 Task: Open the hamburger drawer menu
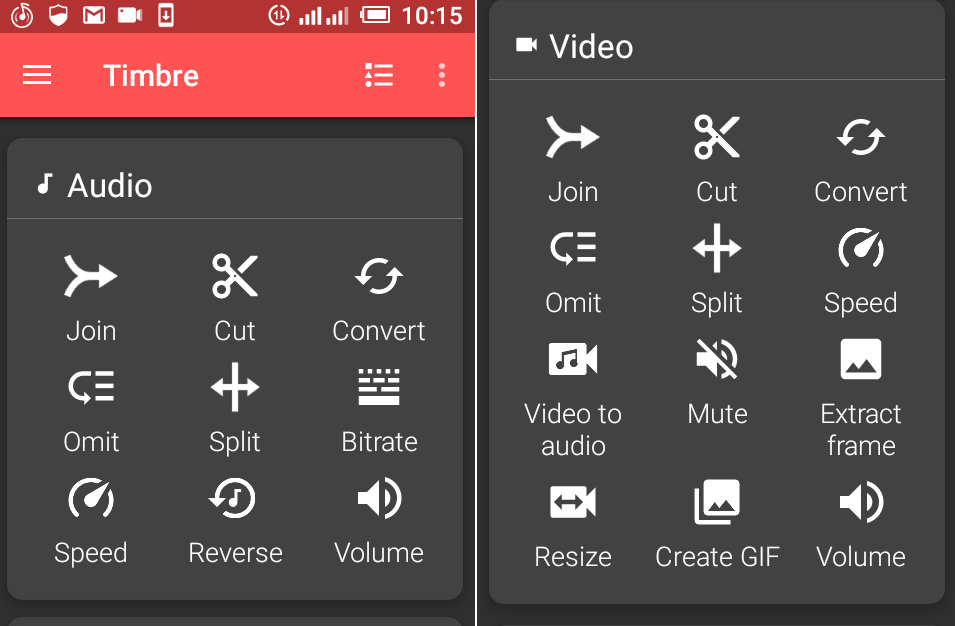point(37,76)
